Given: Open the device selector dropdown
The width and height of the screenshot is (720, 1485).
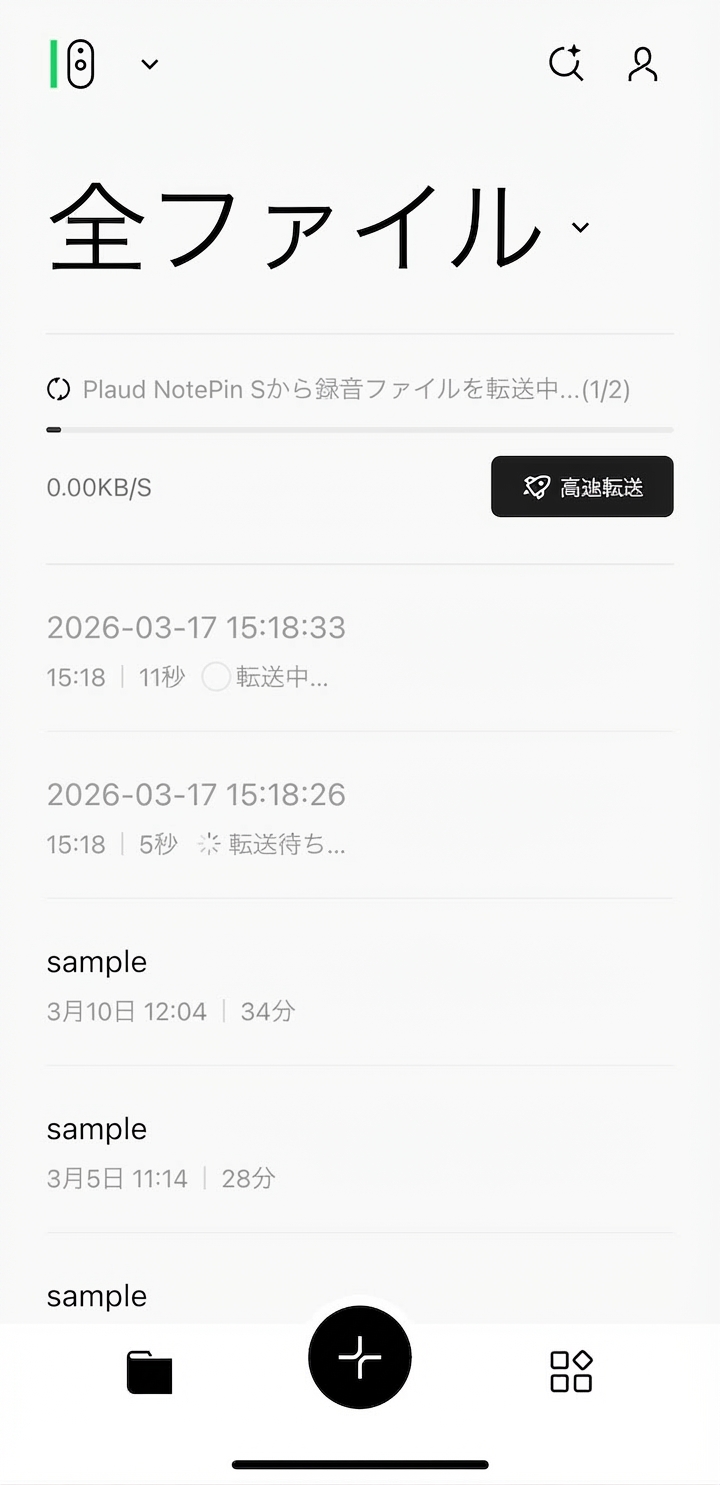Looking at the screenshot, I should (149, 65).
